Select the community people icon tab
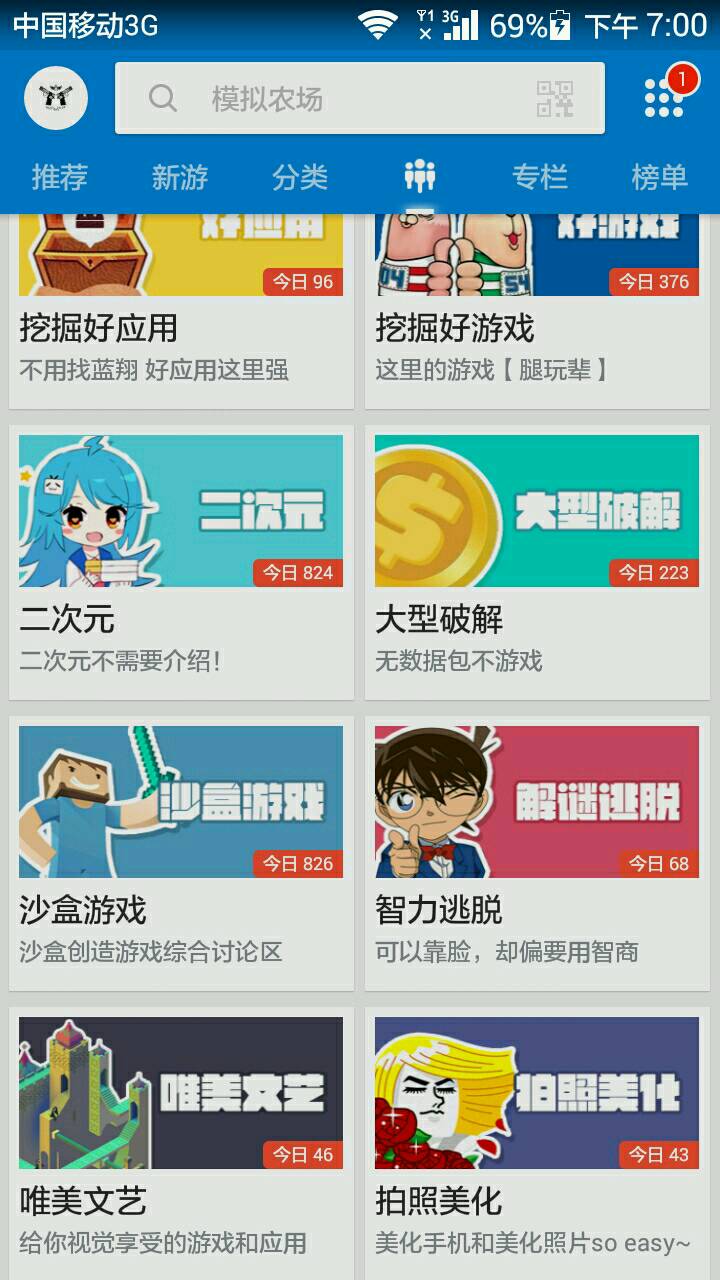The height and width of the screenshot is (1280, 720). (420, 177)
